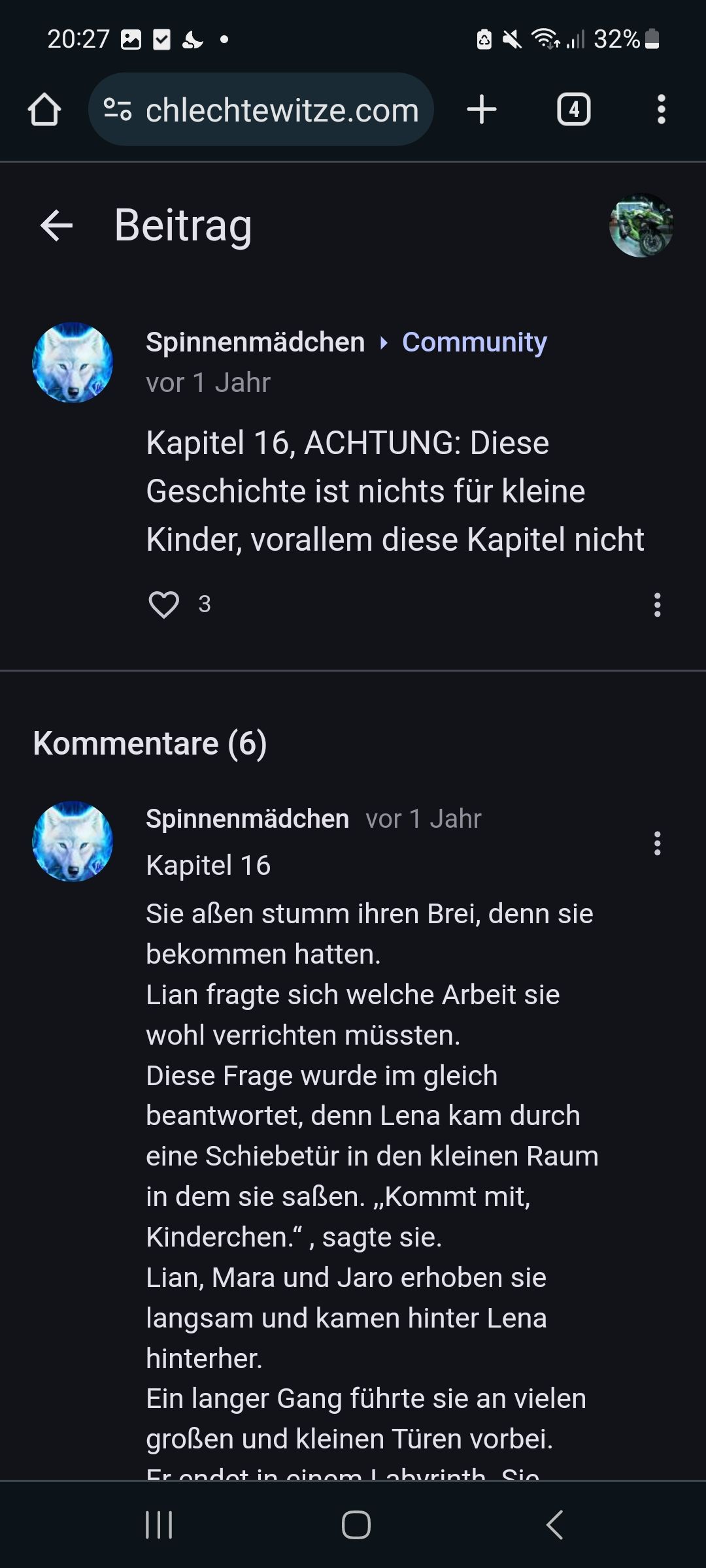Like the Kapitel 16 post

coord(163,604)
